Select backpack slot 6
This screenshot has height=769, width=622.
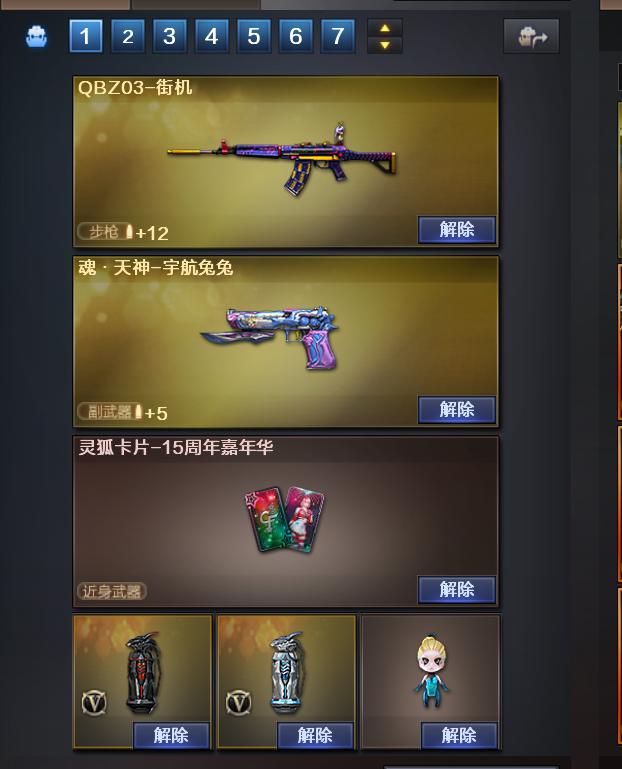pyautogui.click(x=295, y=36)
